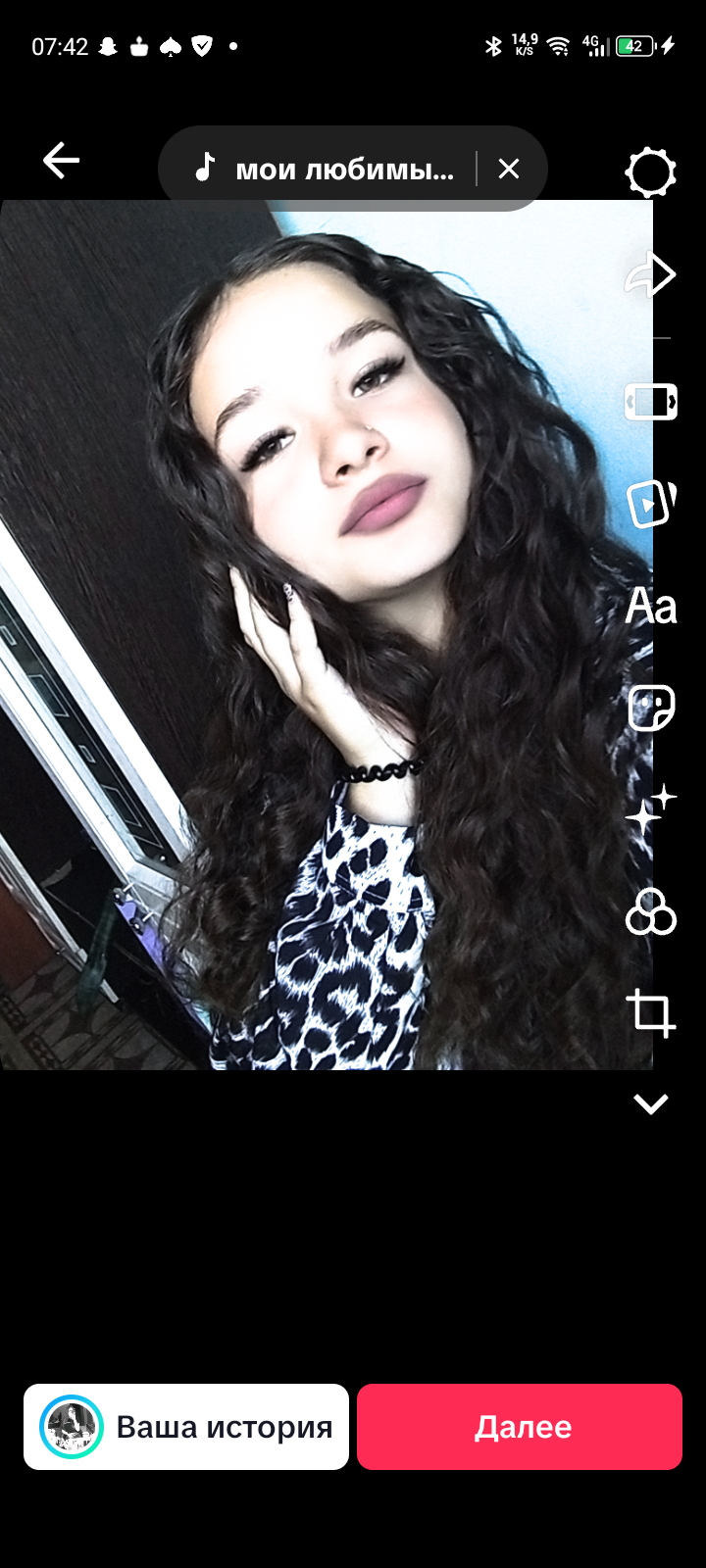Open the crop tool
Screen dimensions: 706x1568
click(651, 1012)
